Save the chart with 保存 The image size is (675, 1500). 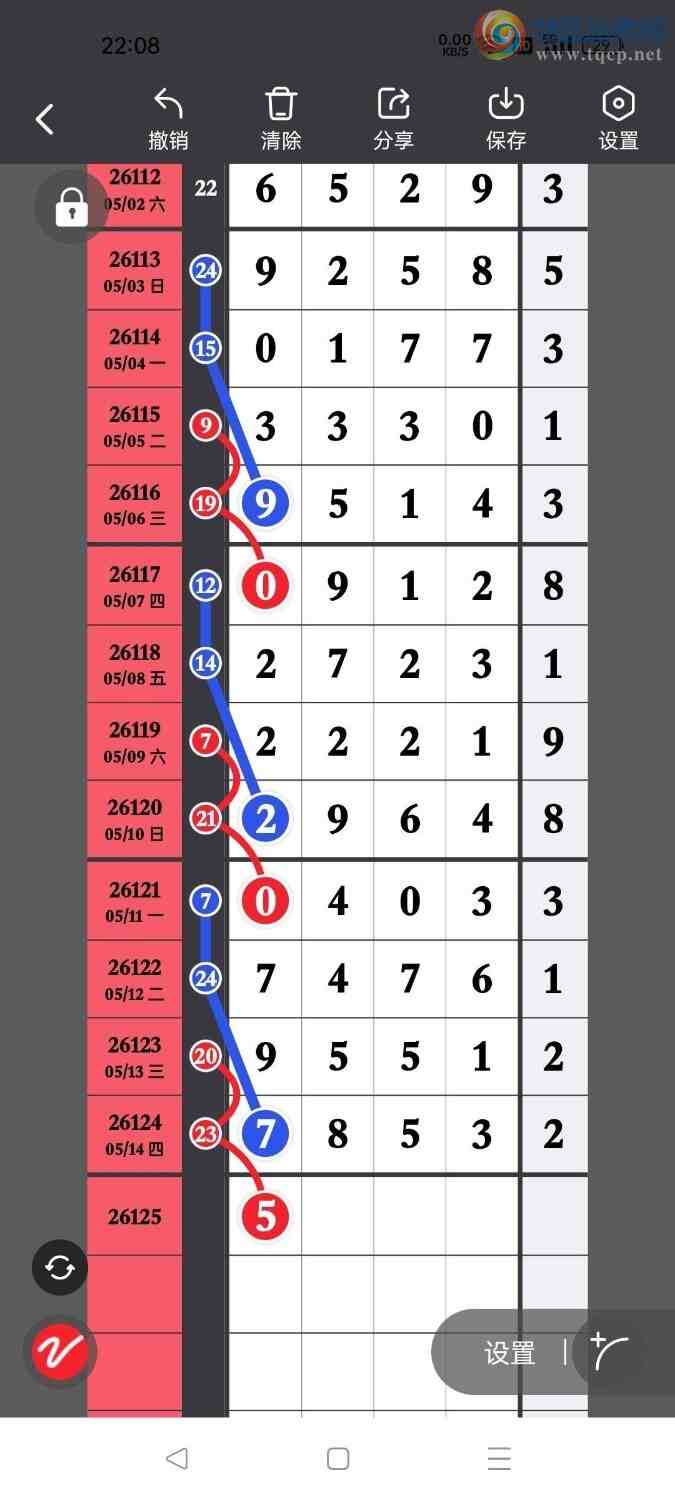point(506,119)
